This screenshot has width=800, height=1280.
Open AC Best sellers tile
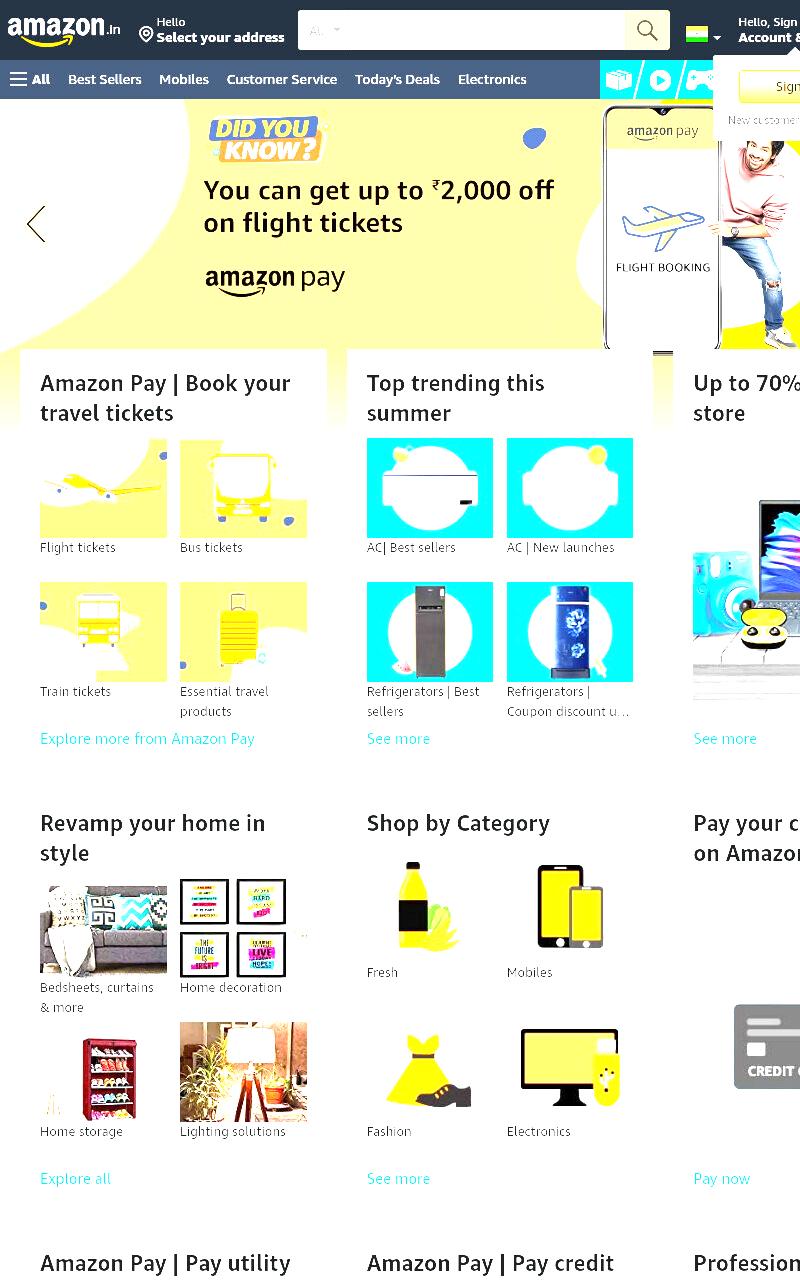point(430,497)
